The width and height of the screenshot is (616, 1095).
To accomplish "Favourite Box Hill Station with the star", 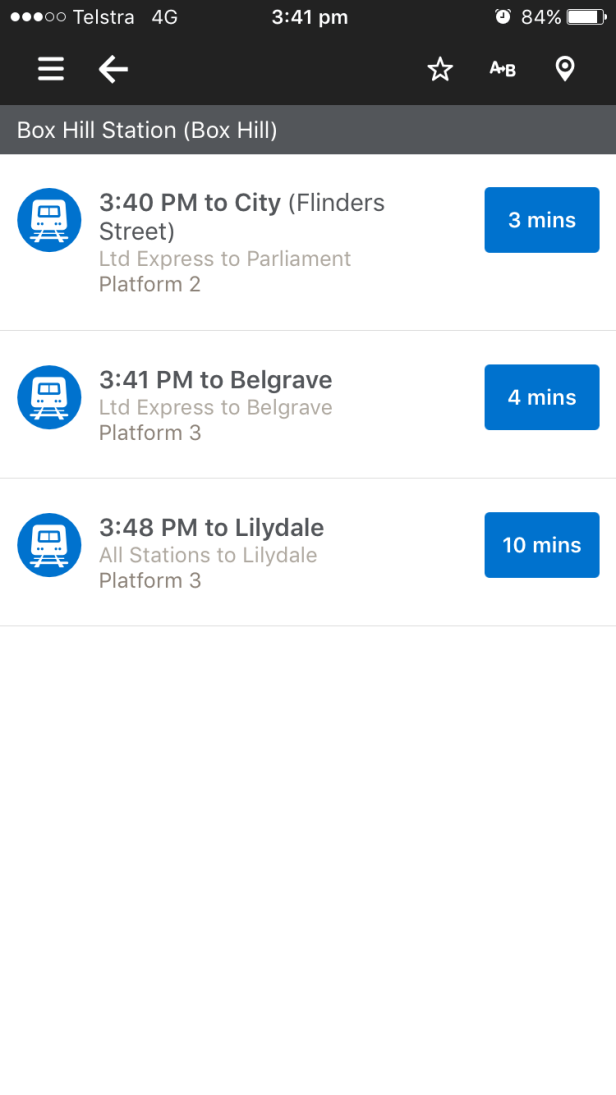I will 440,69.
